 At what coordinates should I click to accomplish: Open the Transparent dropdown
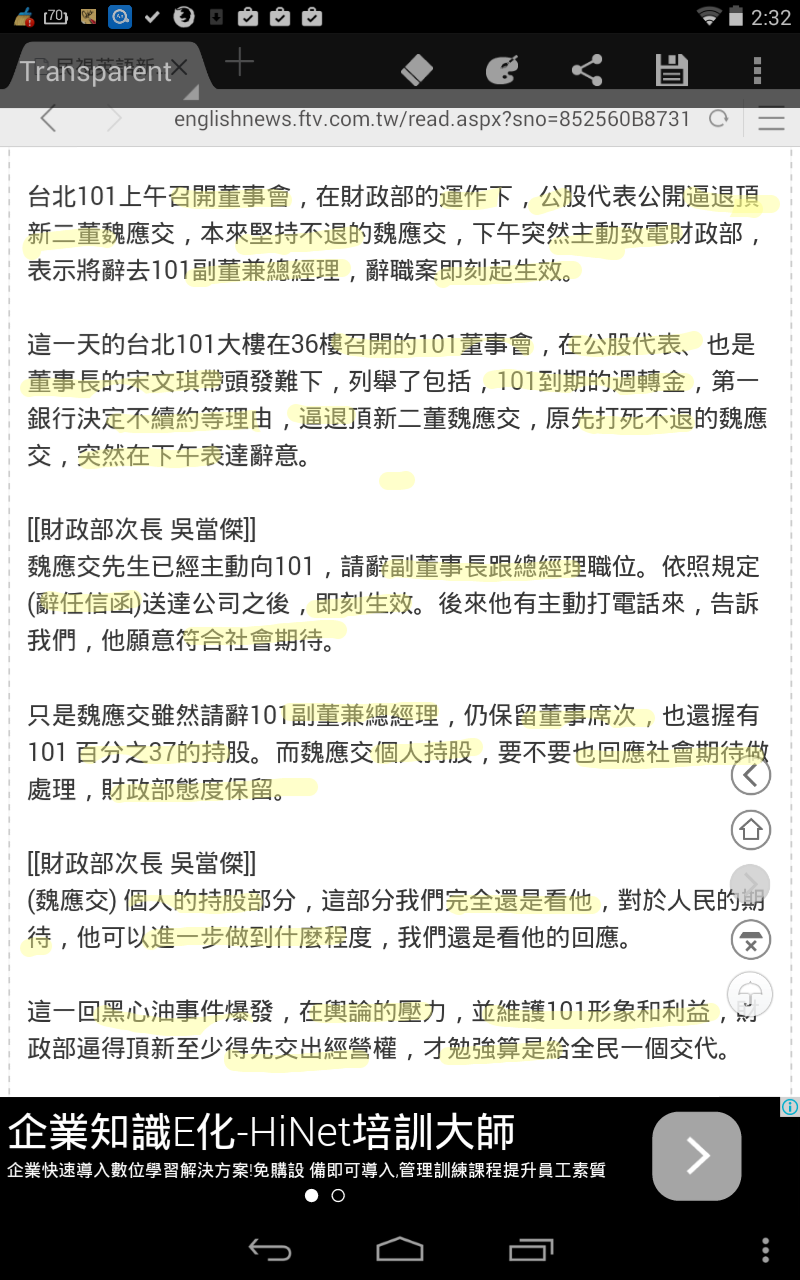(x=100, y=72)
